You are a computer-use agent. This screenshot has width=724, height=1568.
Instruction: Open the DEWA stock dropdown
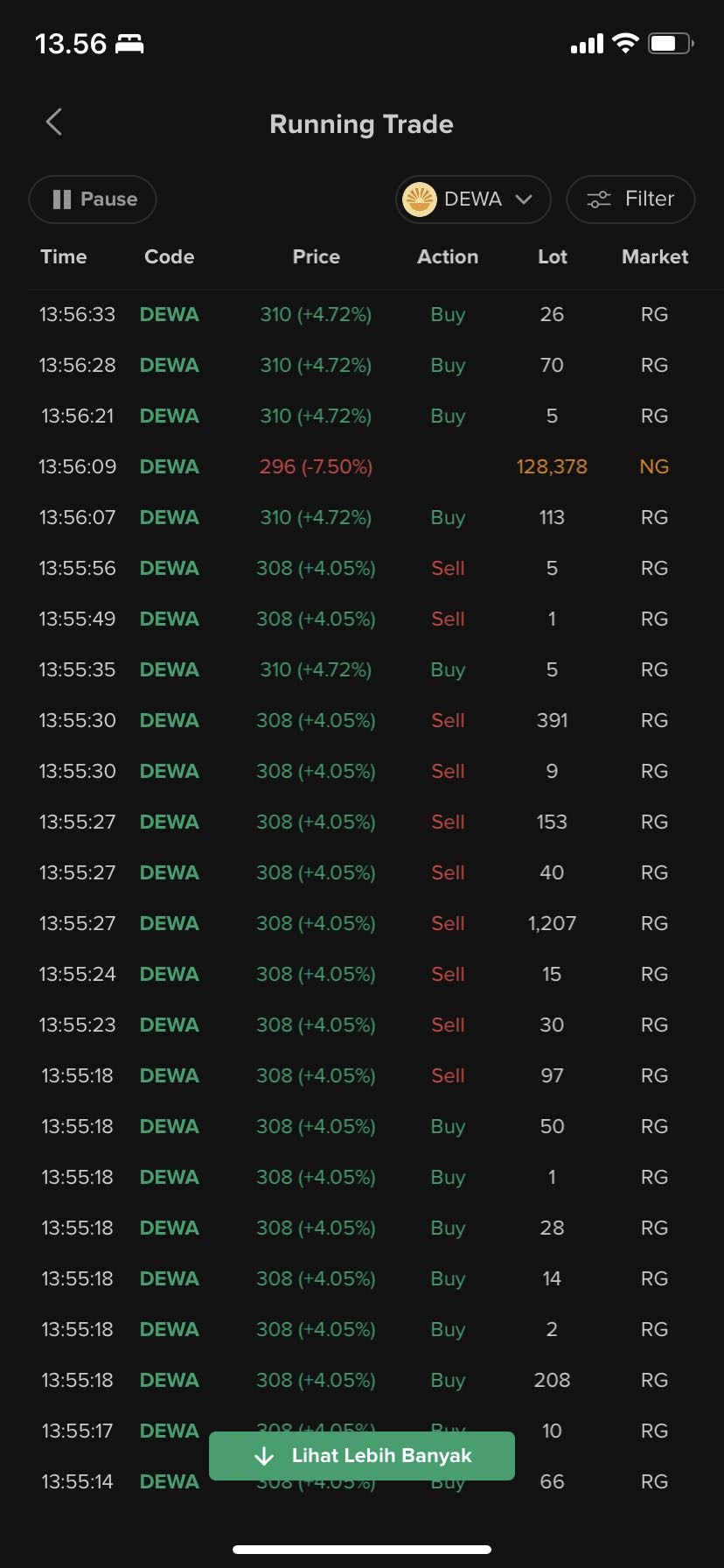tap(473, 199)
